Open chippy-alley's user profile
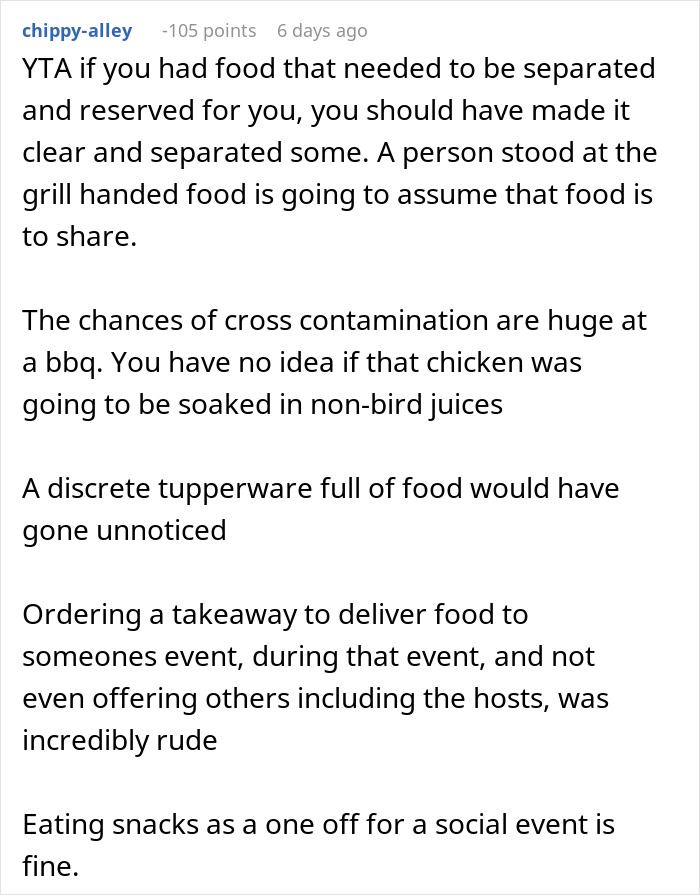The image size is (700, 895). pyautogui.click(x=77, y=31)
